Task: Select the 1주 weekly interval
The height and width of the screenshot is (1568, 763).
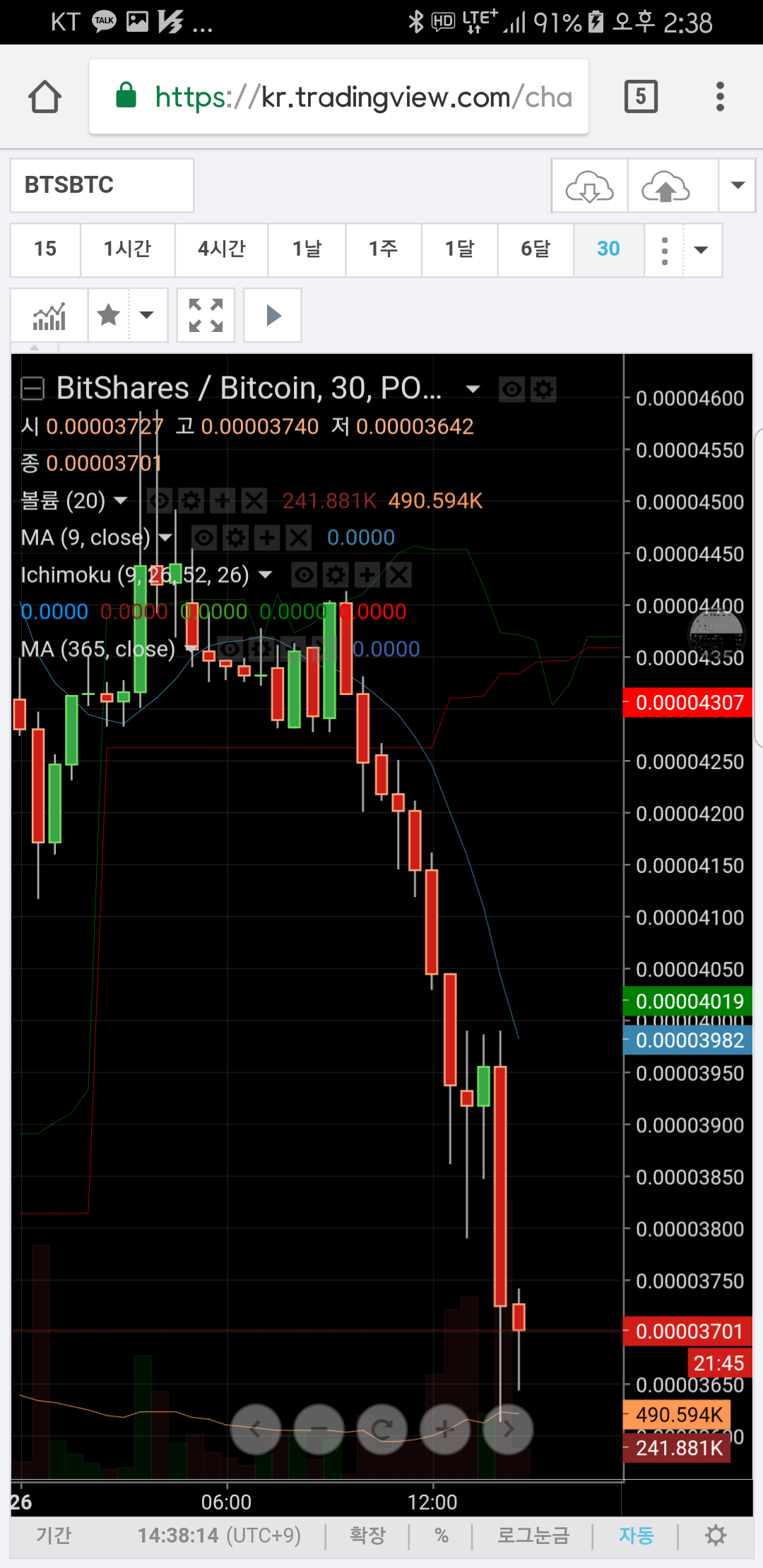Action: click(384, 249)
